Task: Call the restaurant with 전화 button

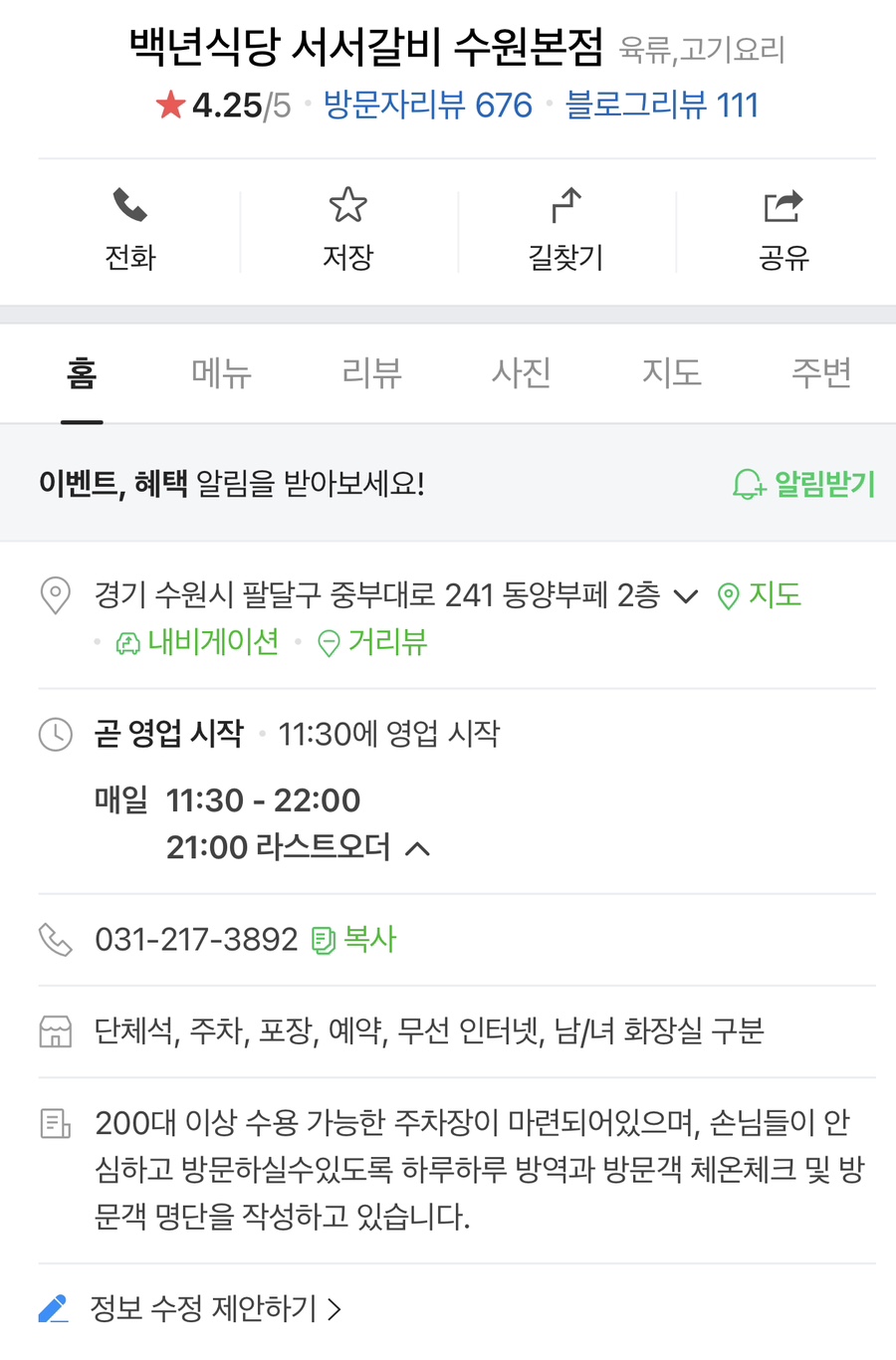Action: tap(130, 230)
